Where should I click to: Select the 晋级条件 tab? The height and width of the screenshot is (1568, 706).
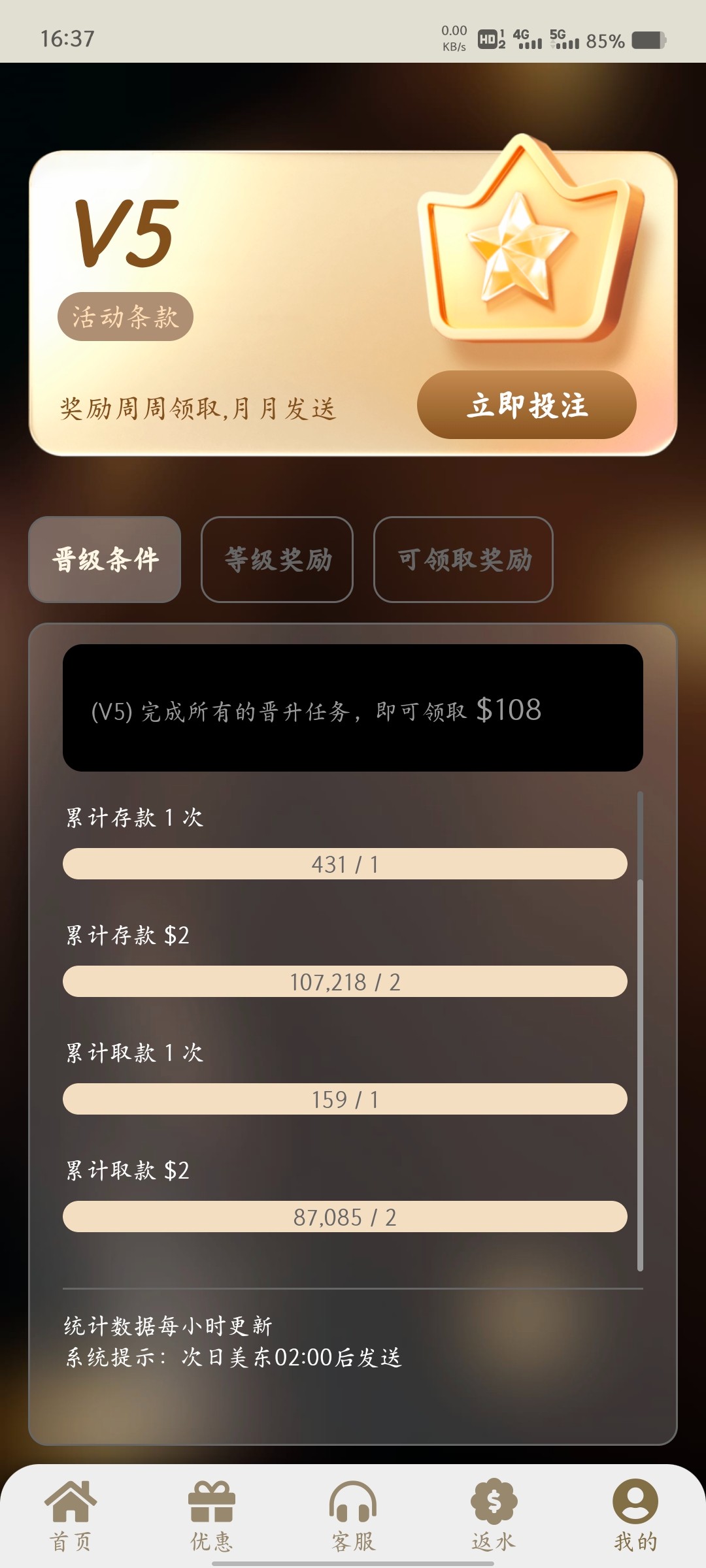click(105, 560)
